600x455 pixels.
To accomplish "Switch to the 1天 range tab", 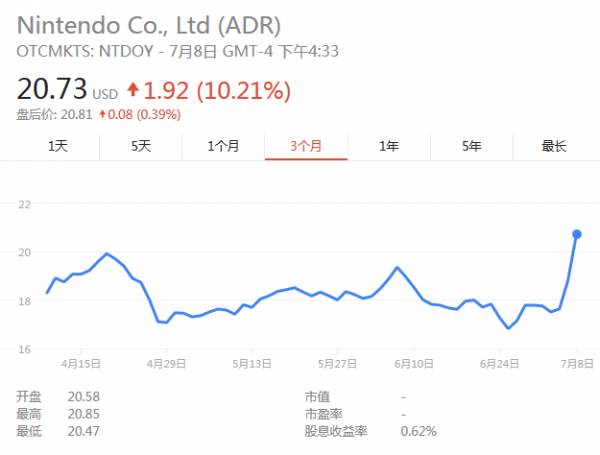I will (58, 146).
